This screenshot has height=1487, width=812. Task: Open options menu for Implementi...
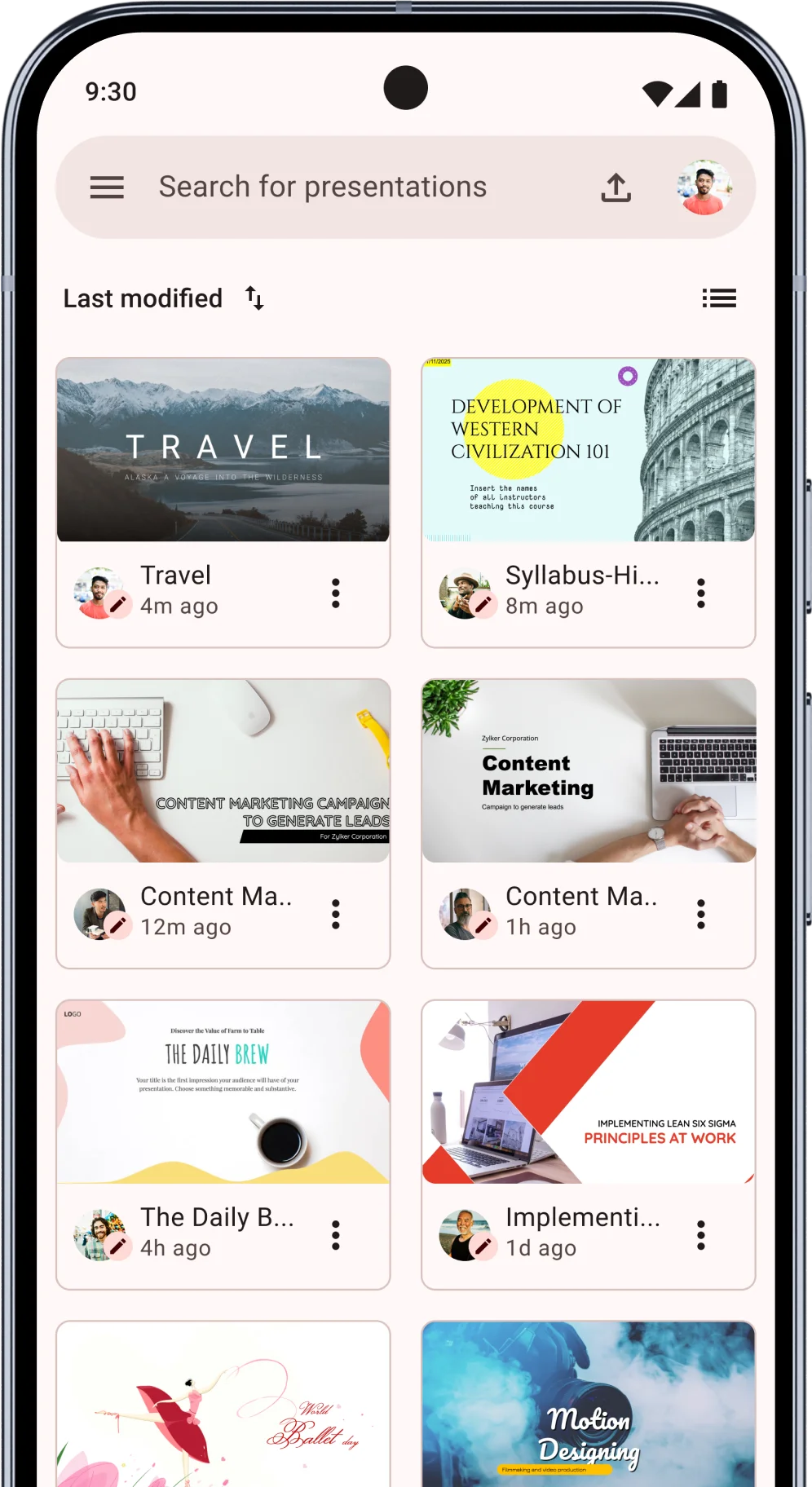[x=701, y=1235]
